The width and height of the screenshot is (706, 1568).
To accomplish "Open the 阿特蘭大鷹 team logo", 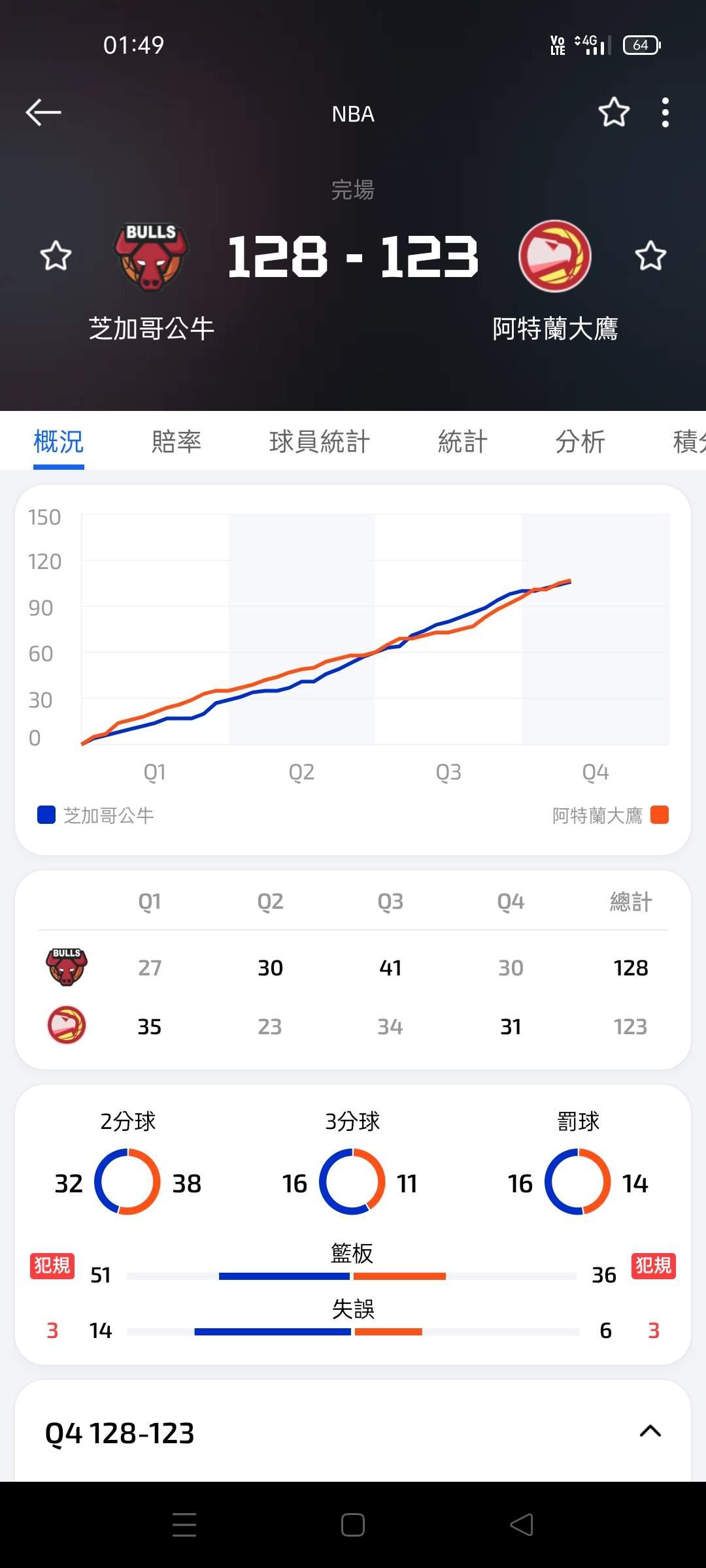I will click(555, 256).
